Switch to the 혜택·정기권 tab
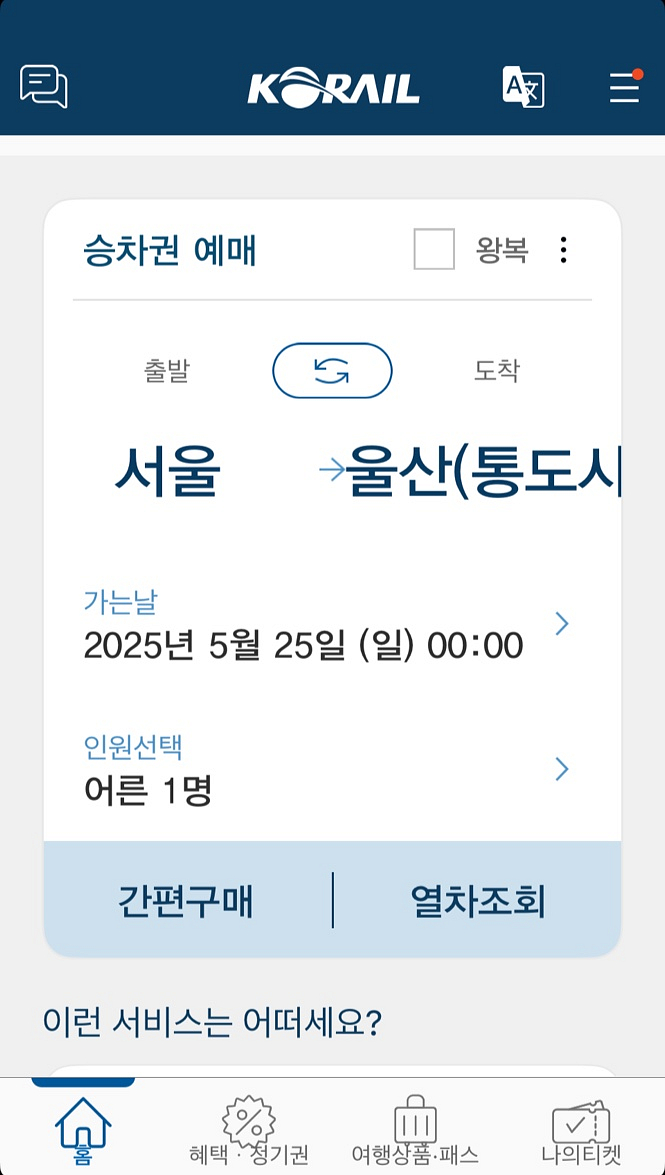 coord(249,1130)
